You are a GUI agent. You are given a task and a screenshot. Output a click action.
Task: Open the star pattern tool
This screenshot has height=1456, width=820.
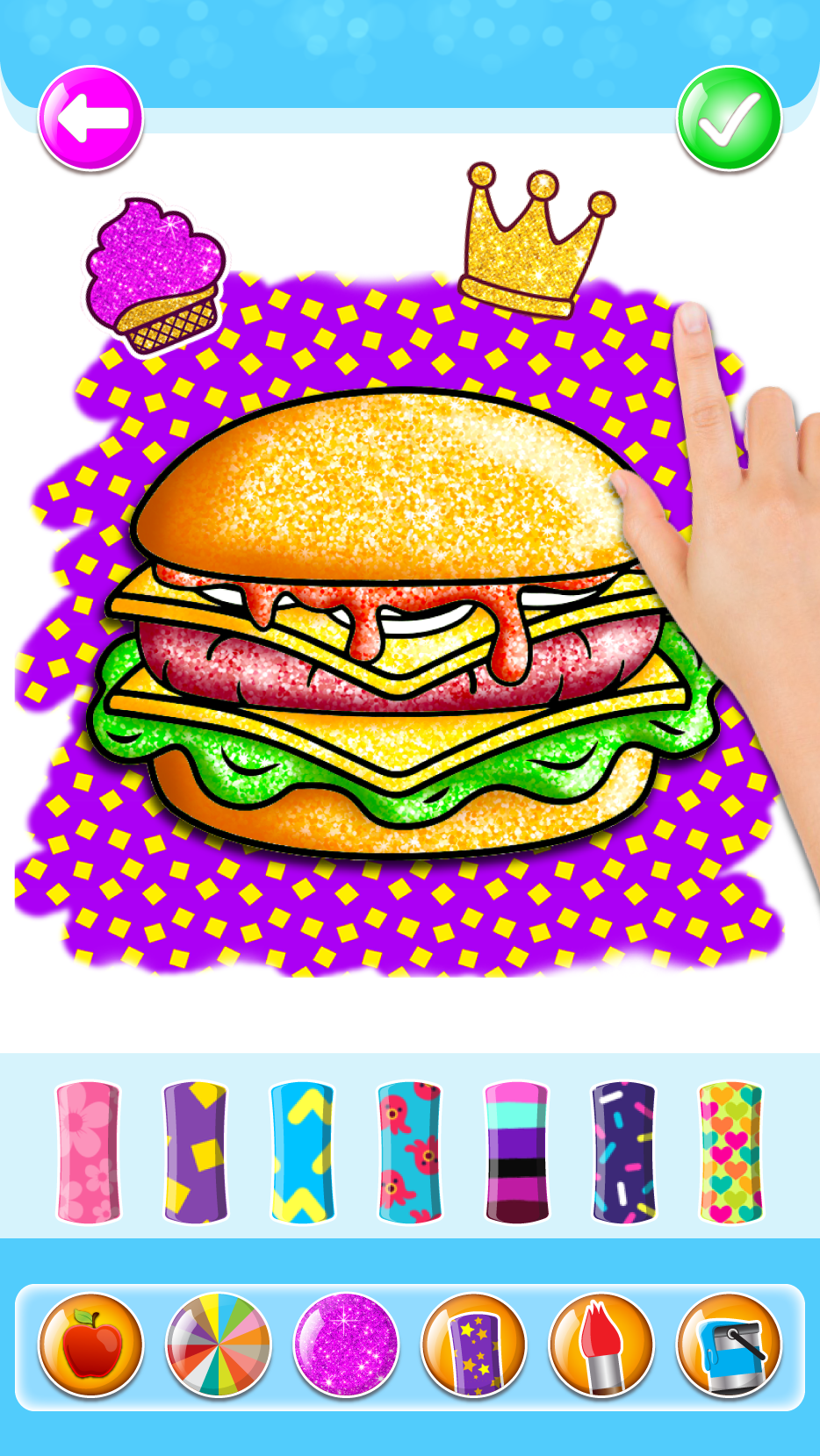click(x=474, y=1345)
